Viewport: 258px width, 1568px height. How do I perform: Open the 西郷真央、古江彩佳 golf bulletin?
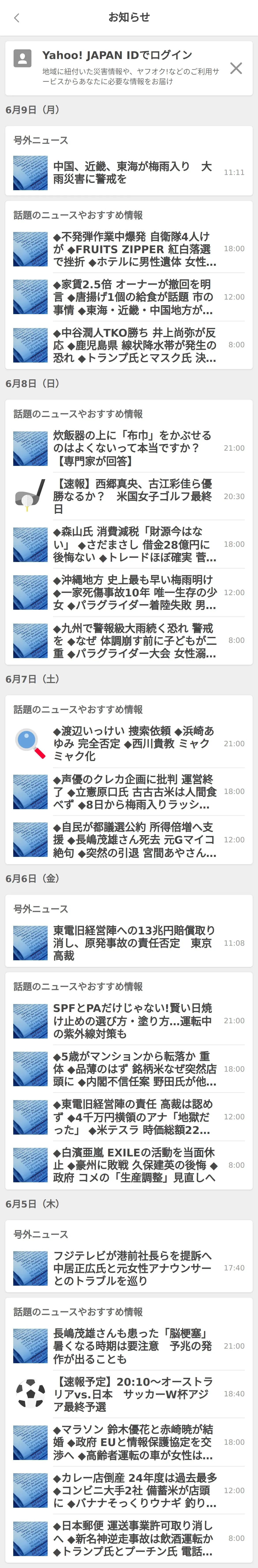(x=129, y=496)
